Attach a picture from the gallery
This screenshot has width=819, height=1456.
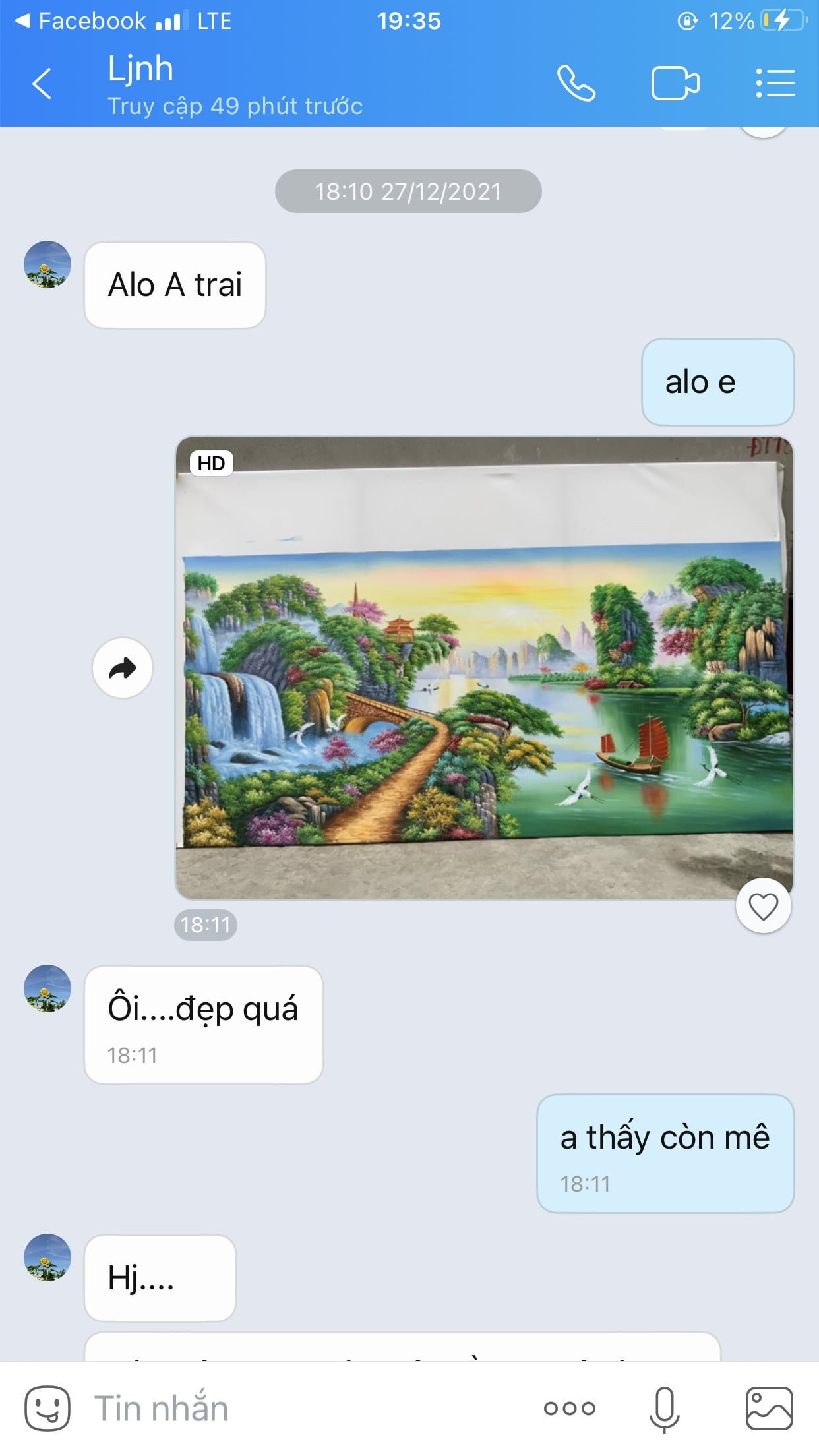[x=769, y=1409]
